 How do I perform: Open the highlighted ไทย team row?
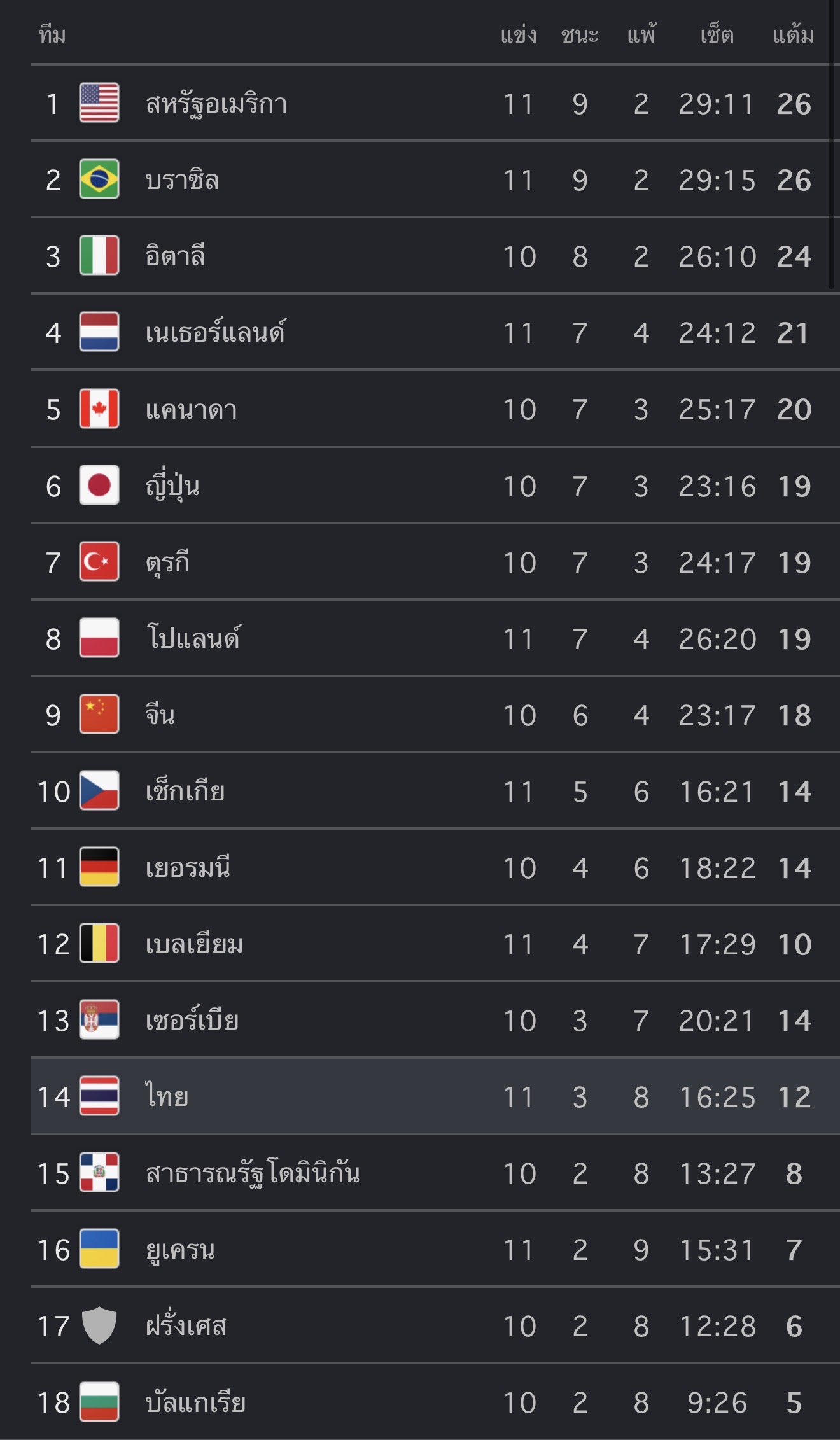435,1096
